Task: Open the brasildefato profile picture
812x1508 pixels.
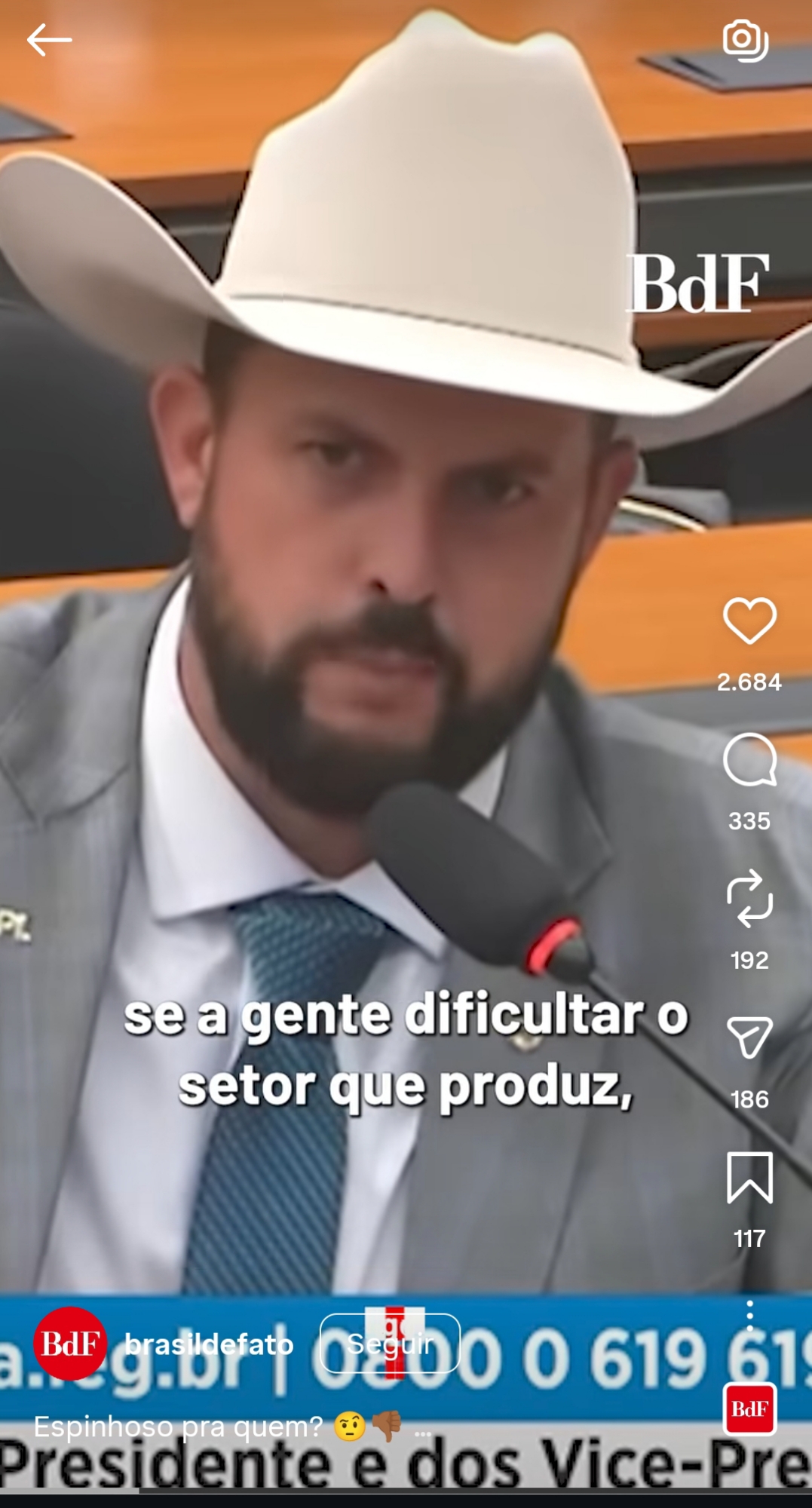Action: [69, 1344]
